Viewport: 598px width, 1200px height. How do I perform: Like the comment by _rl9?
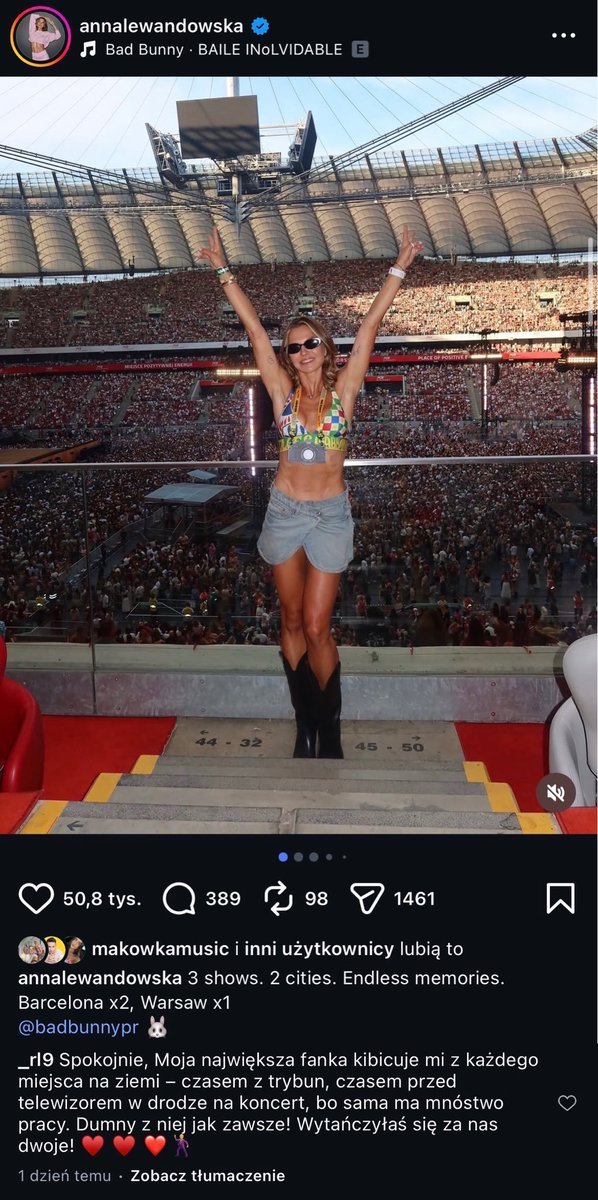[567, 1103]
